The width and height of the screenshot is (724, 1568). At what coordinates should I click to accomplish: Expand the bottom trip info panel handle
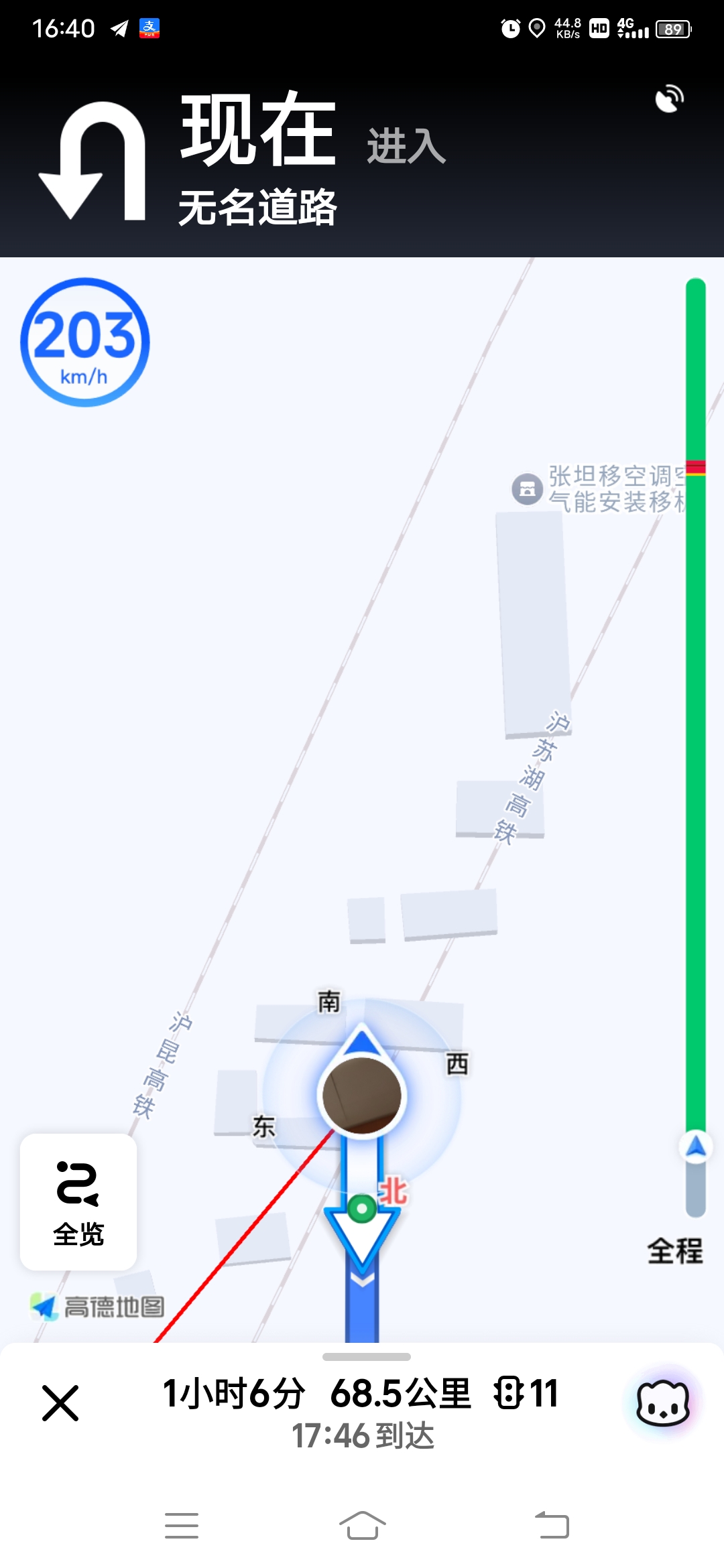pyautogui.click(x=366, y=1357)
